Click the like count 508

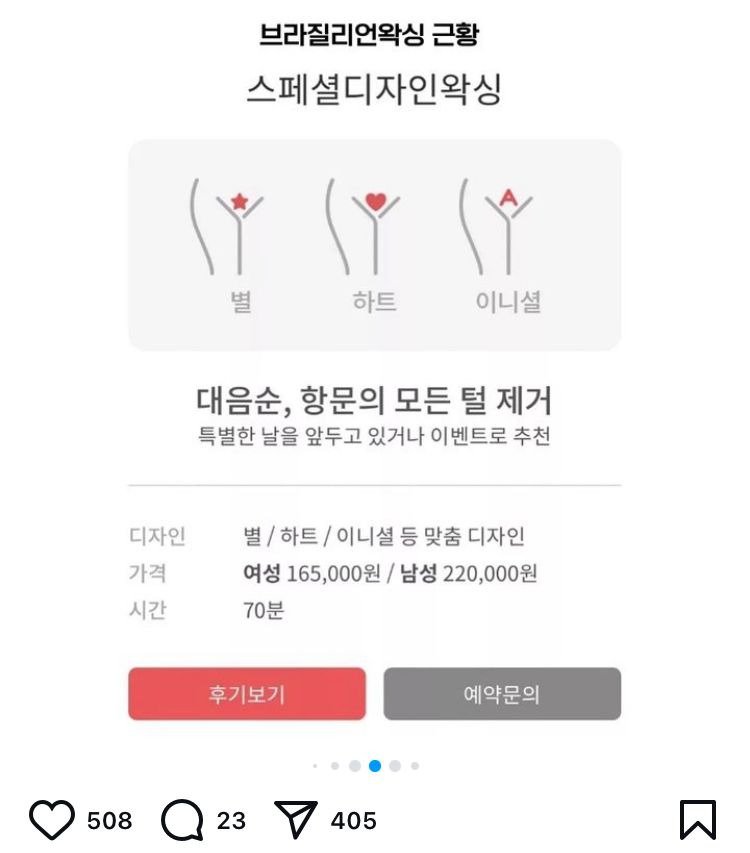click(x=109, y=820)
